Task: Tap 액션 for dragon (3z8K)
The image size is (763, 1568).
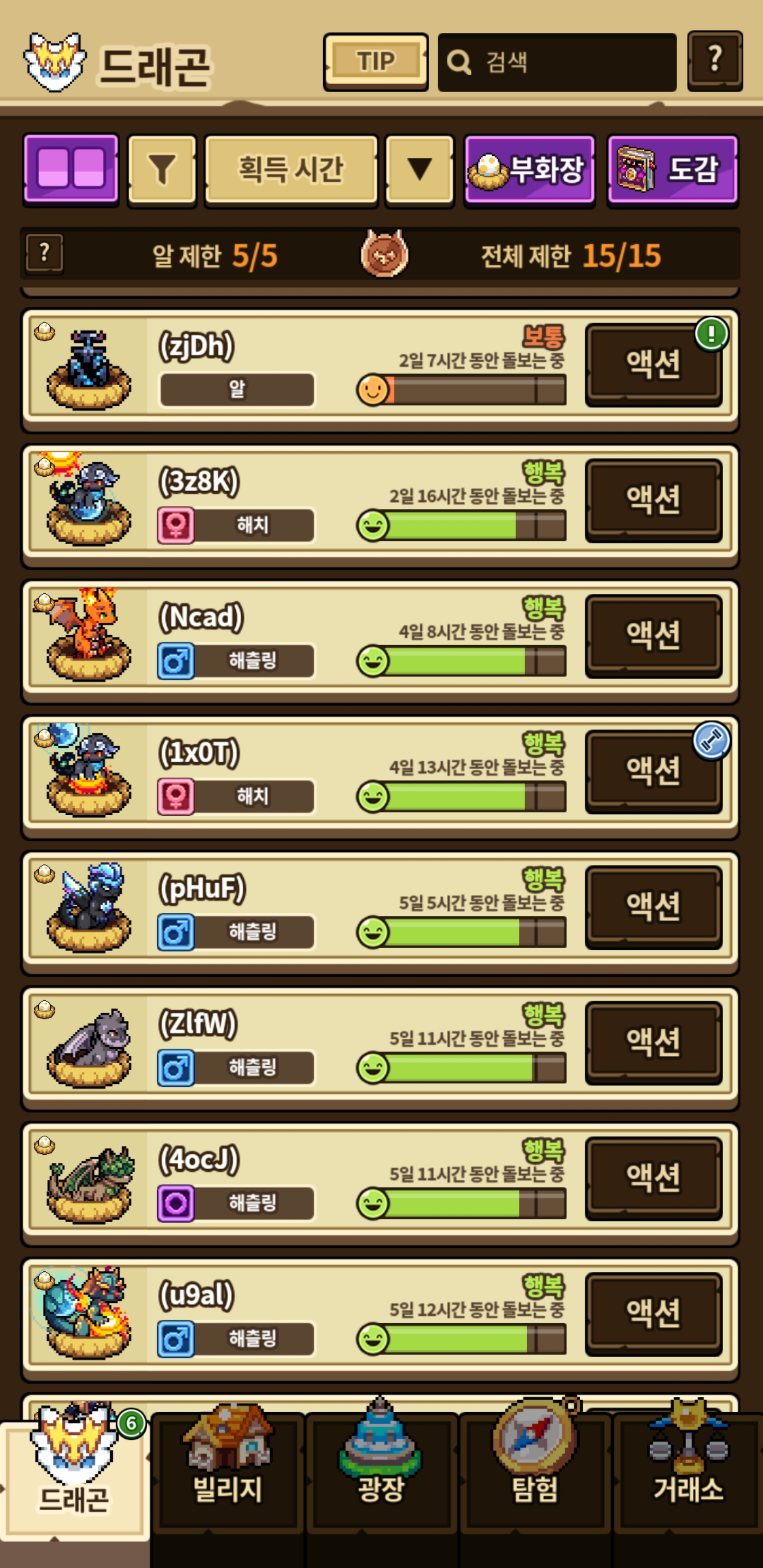Action: point(653,500)
